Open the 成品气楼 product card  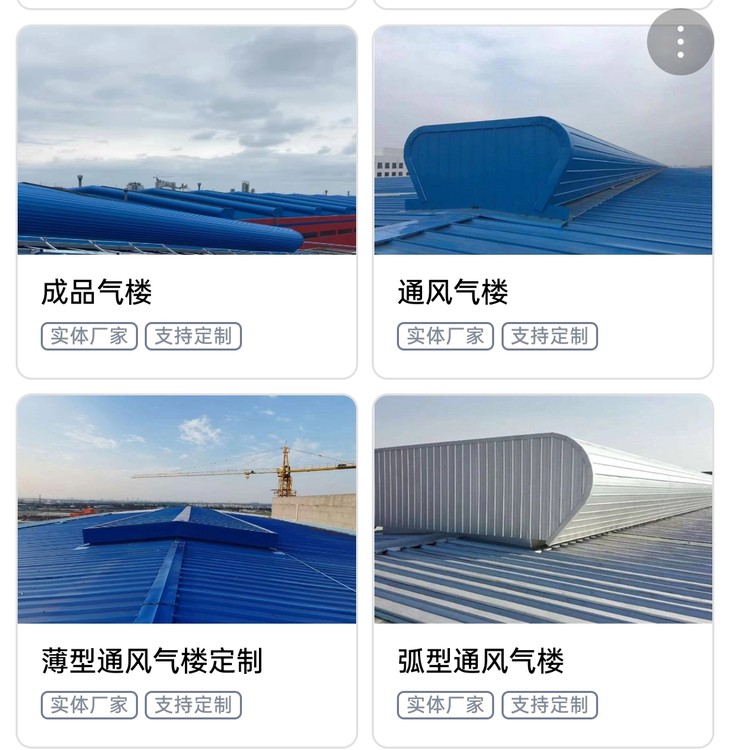point(187,200)
